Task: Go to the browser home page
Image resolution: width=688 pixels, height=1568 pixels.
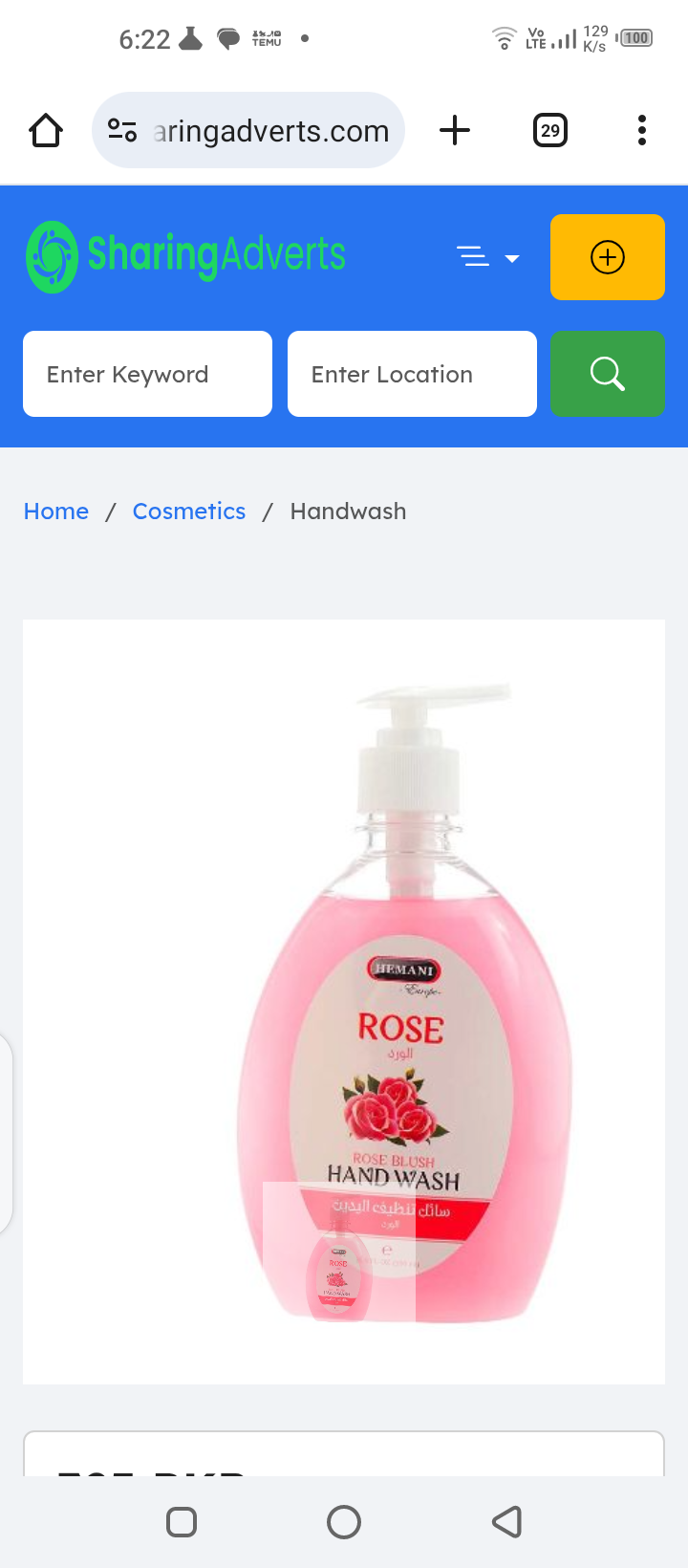Action: pyautogui.click(x=46, y=130)
